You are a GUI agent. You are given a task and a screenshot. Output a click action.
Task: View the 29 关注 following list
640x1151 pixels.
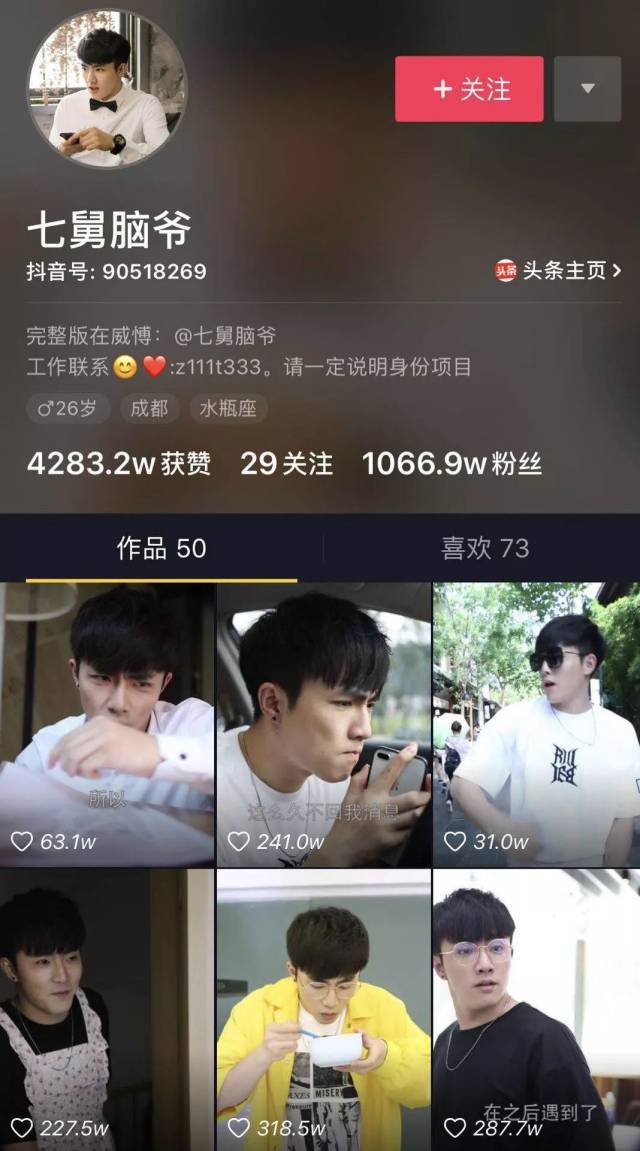click(287, 464)
